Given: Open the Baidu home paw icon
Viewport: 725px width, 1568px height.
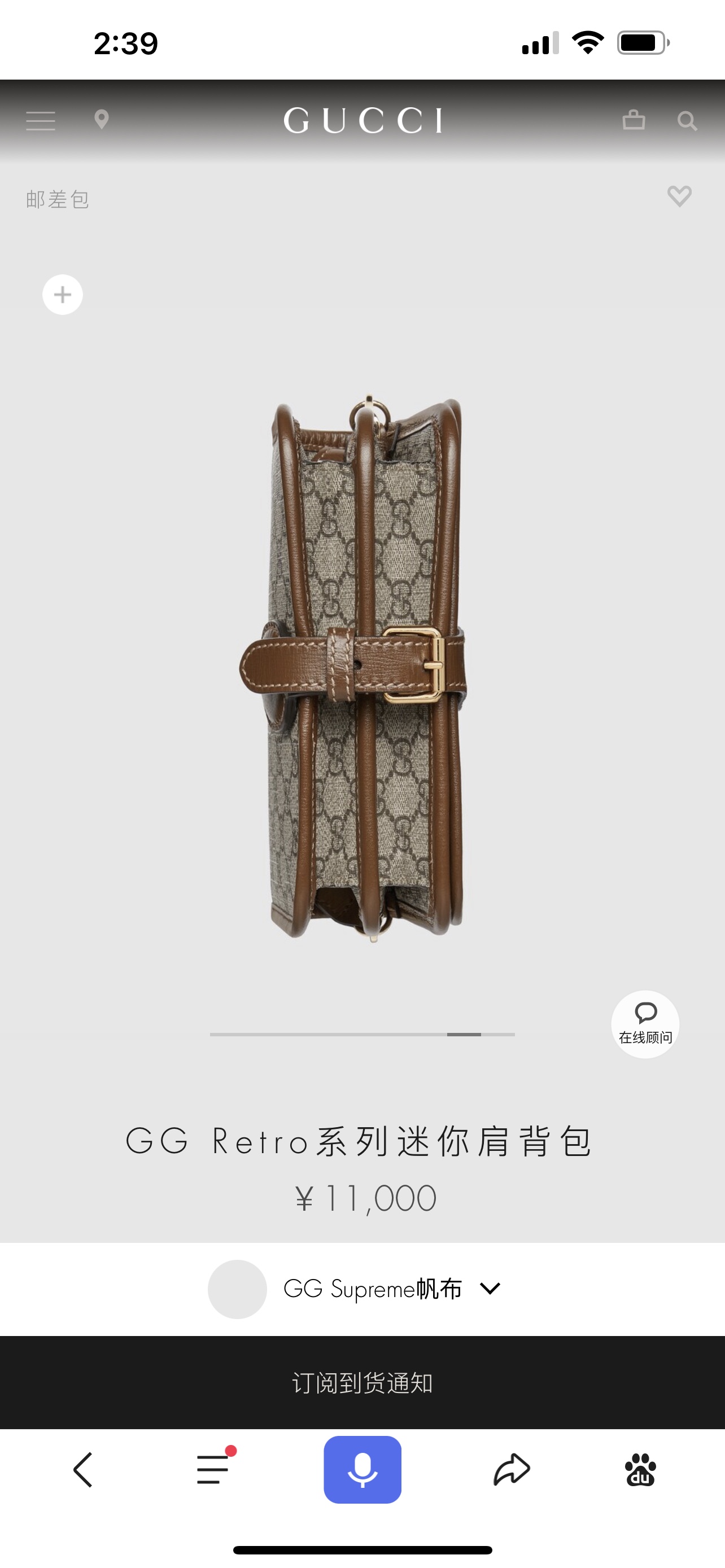Looking at the screenshot, I should pyautogui.click(x=640, y=1470).
